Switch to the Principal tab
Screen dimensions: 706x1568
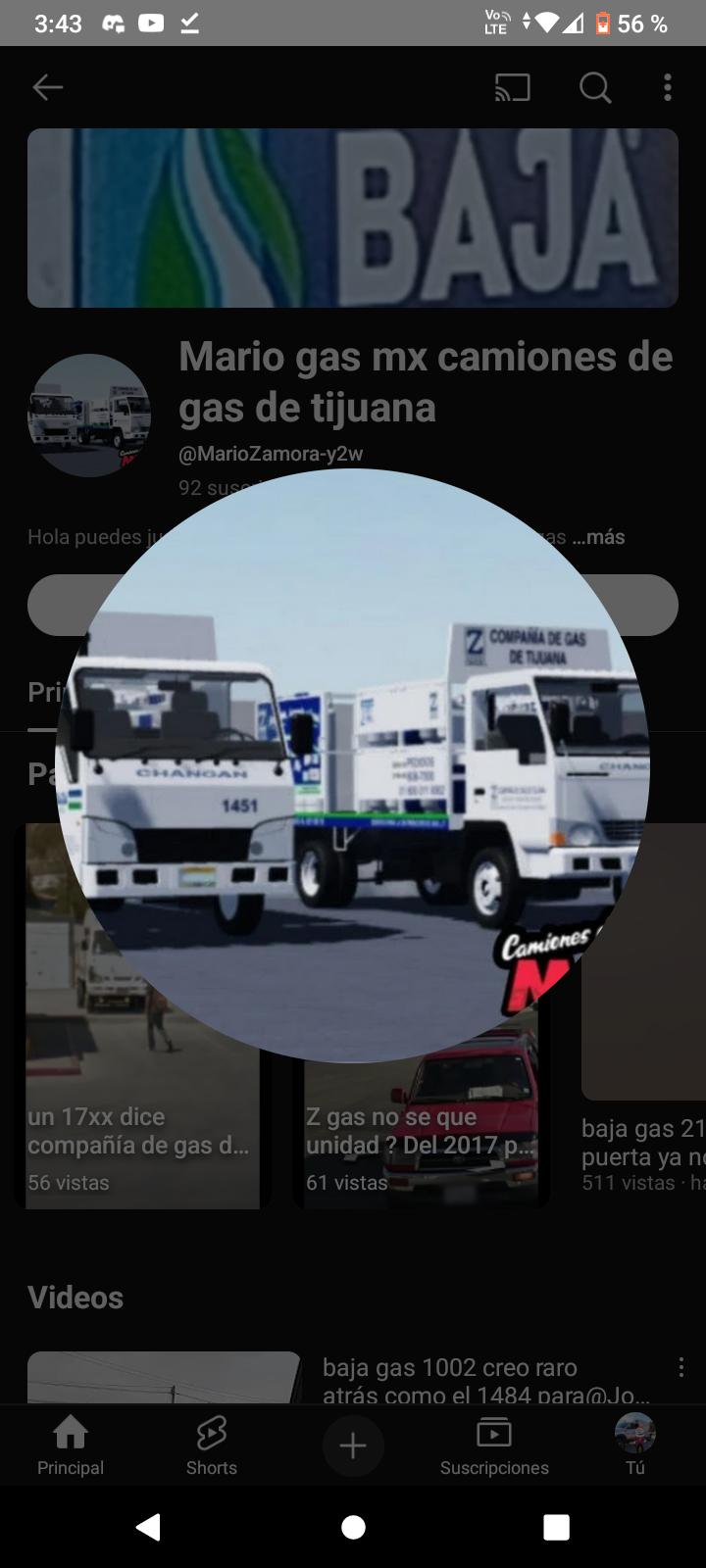(71, 1446)
